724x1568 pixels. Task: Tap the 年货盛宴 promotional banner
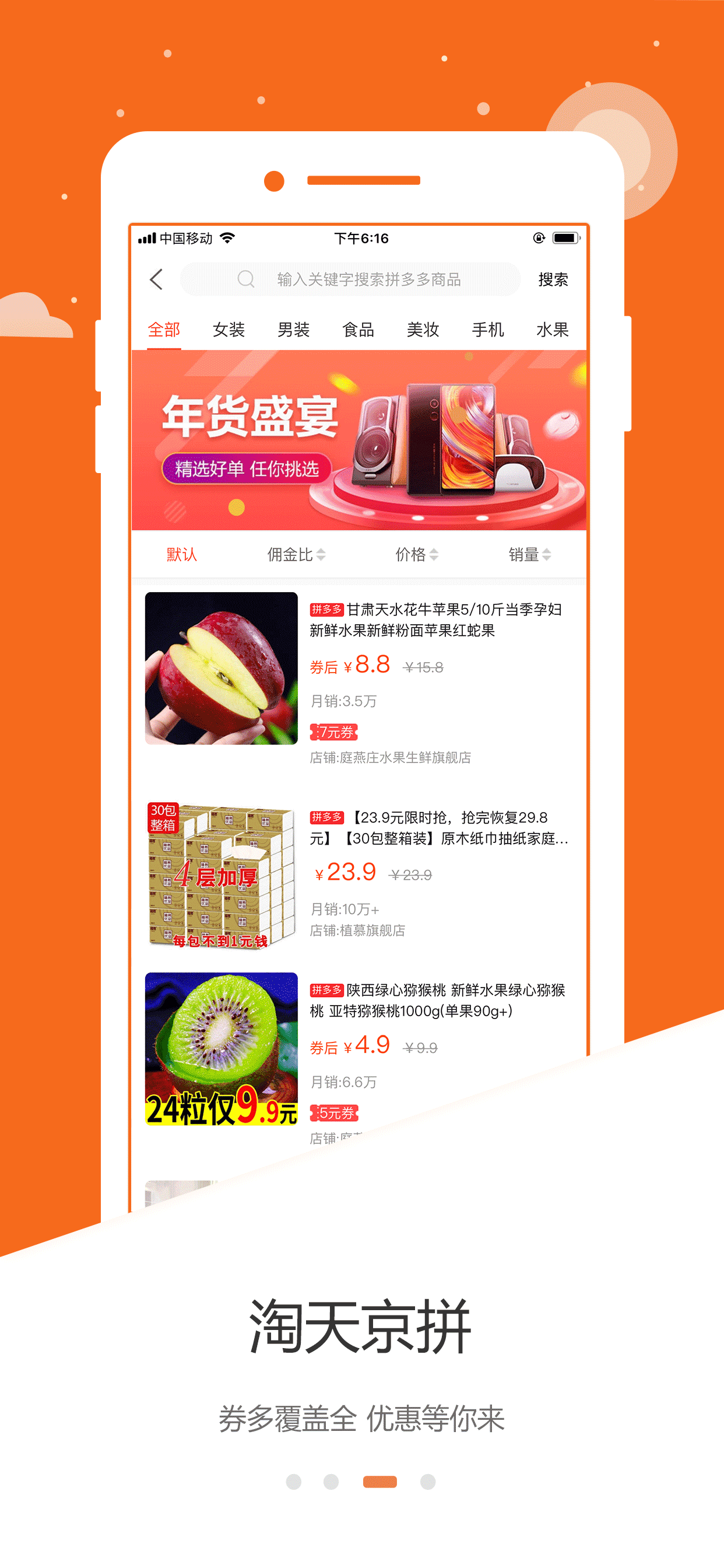click(361, 443)
